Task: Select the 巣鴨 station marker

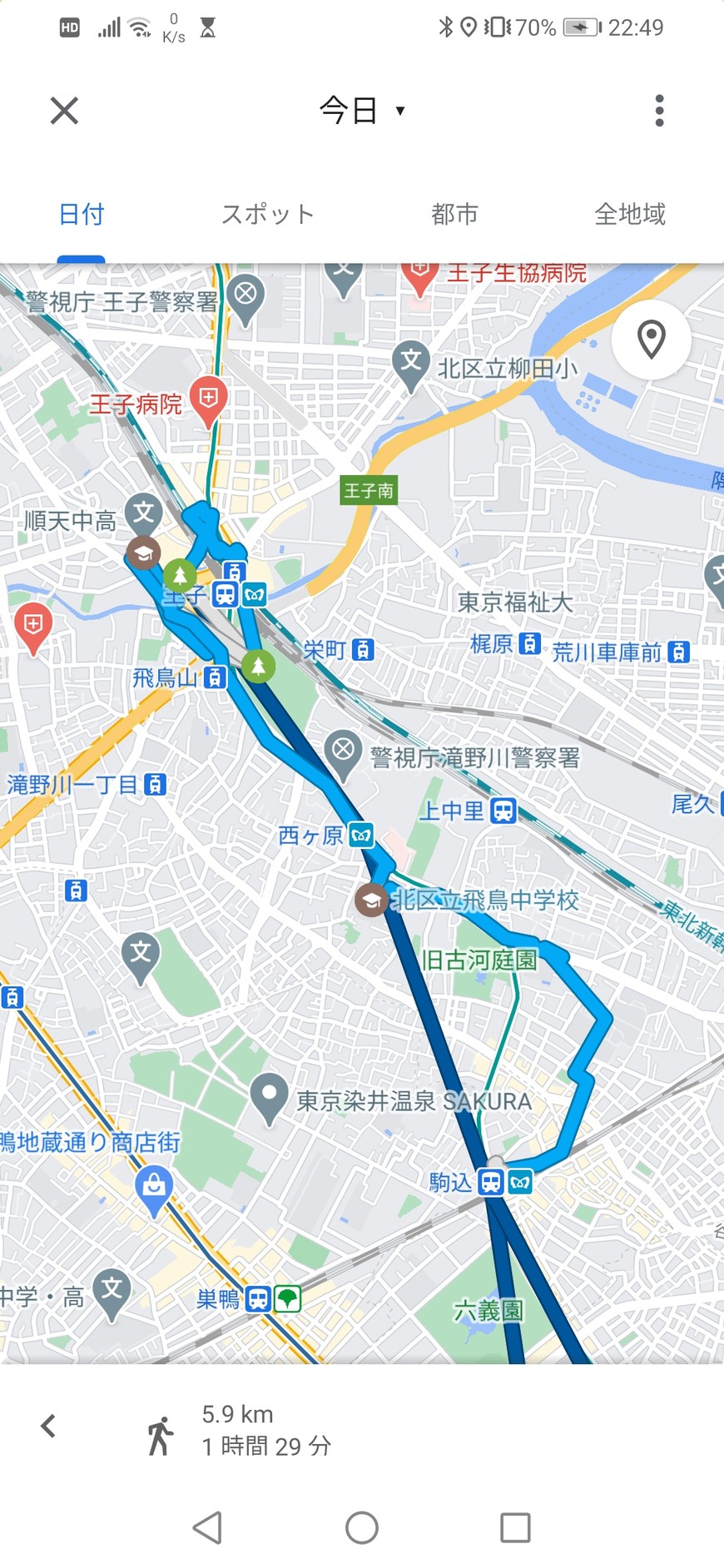Action: tap(259, 1298)
